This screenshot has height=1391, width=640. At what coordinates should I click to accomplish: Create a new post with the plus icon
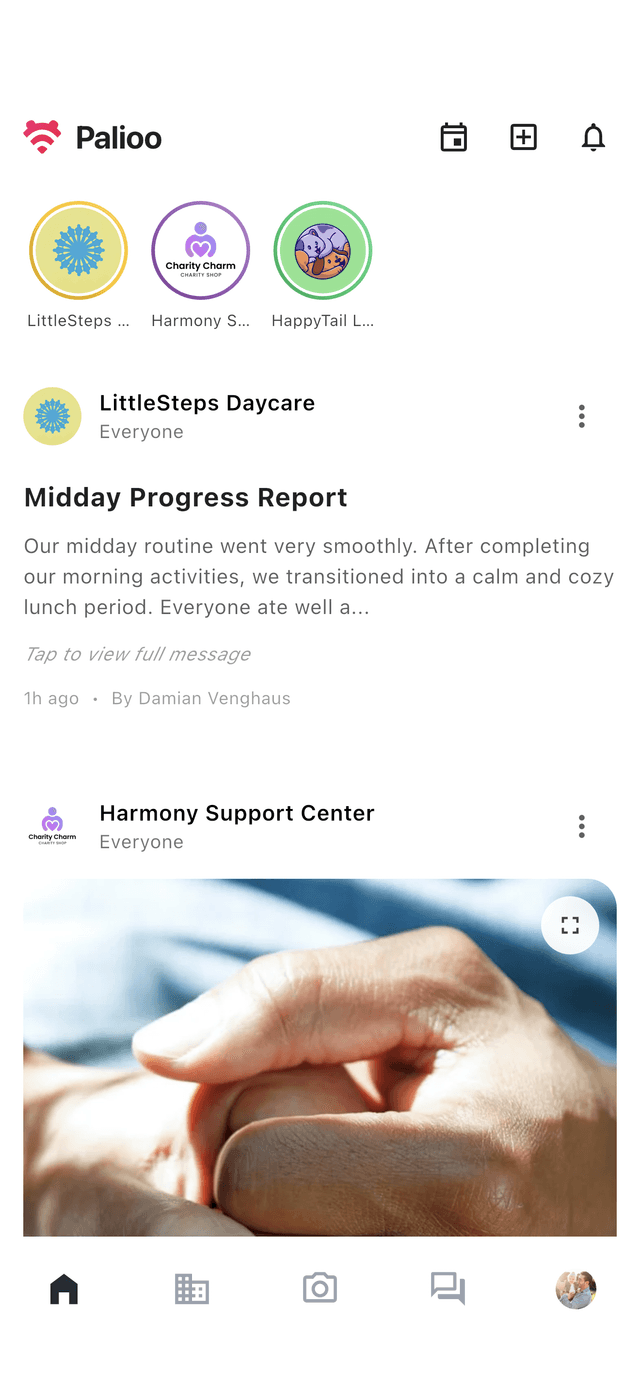[524, 137]
